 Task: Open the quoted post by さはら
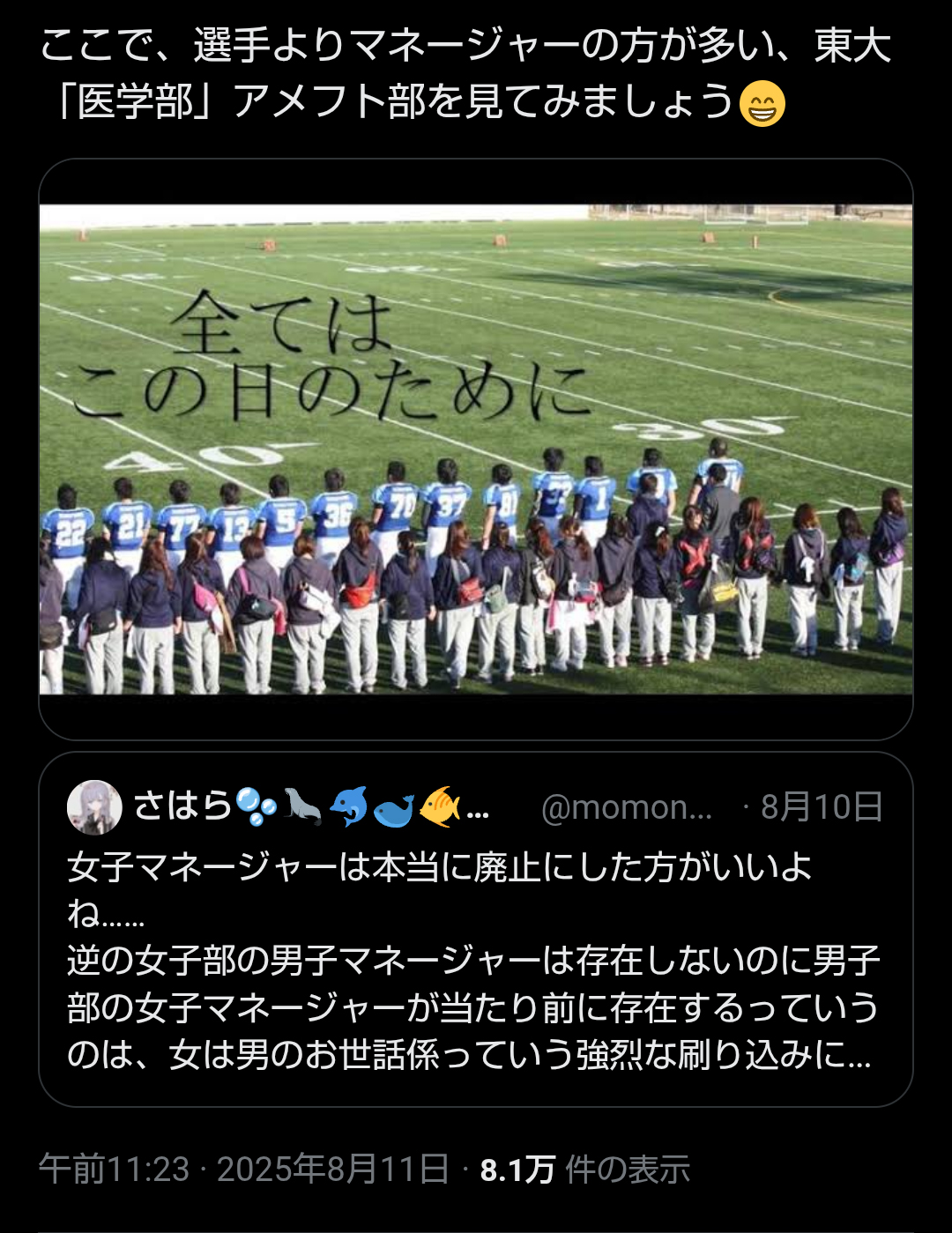(476, 961)
